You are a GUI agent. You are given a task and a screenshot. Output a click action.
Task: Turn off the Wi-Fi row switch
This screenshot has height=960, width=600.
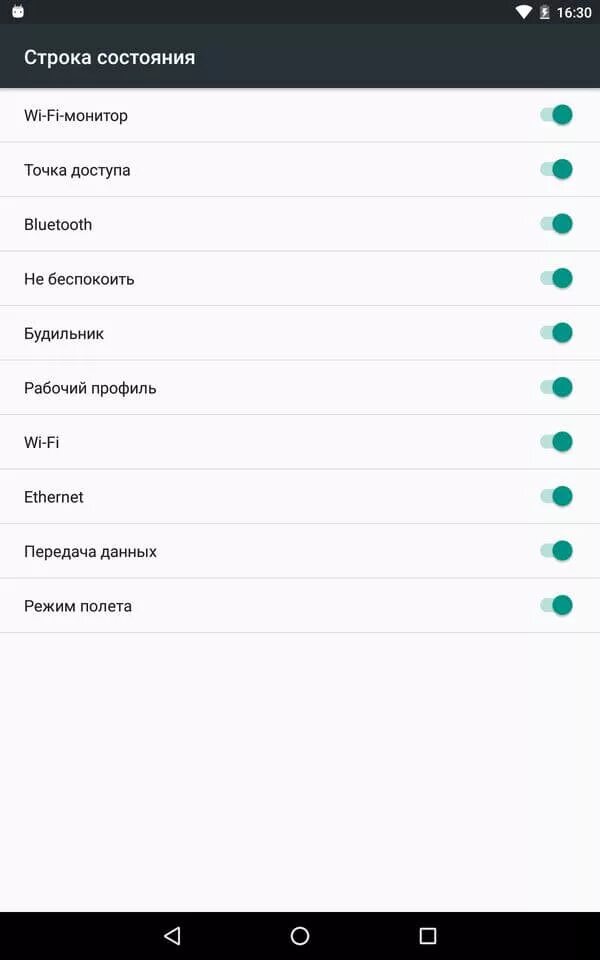556,442
